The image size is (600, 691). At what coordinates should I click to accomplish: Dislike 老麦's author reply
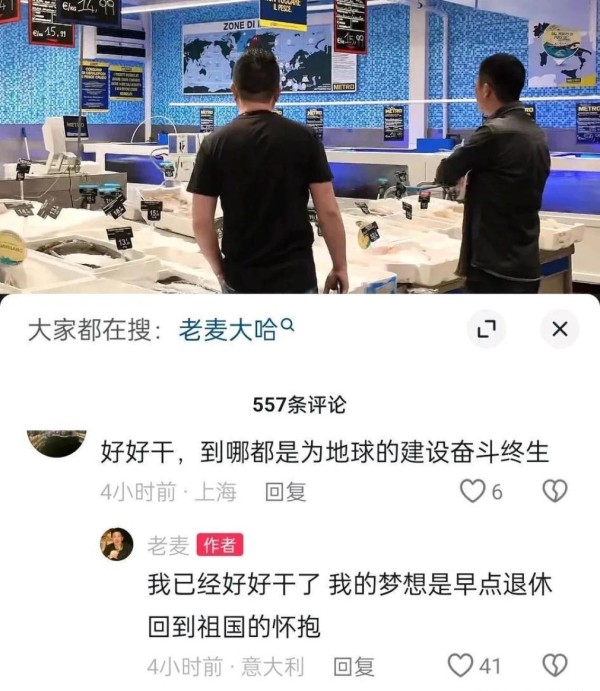pyautogui.click(x=554, y=666)
